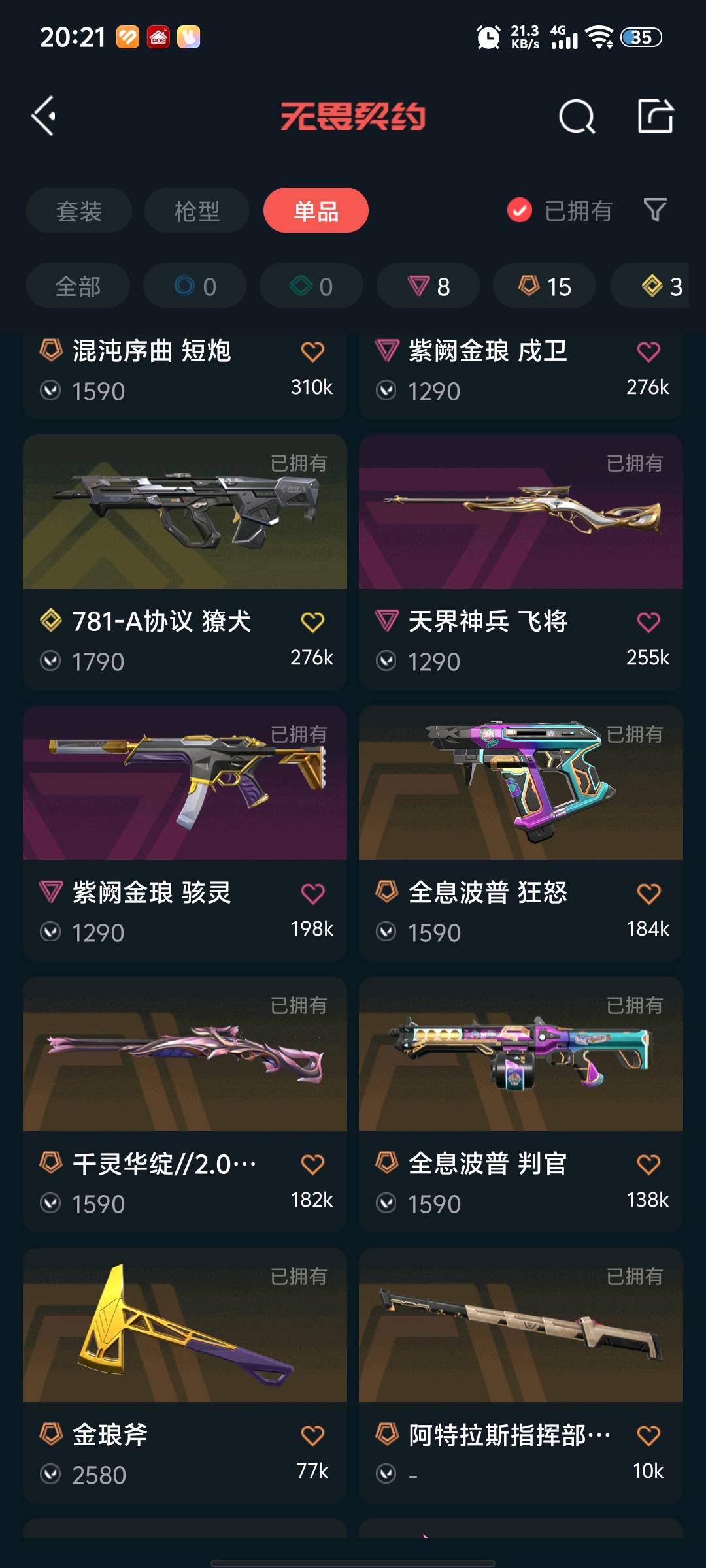The width and height of the screenshot is (706, 1568).
Task: Go back using the top-left arrow
Action: point(44,116)
